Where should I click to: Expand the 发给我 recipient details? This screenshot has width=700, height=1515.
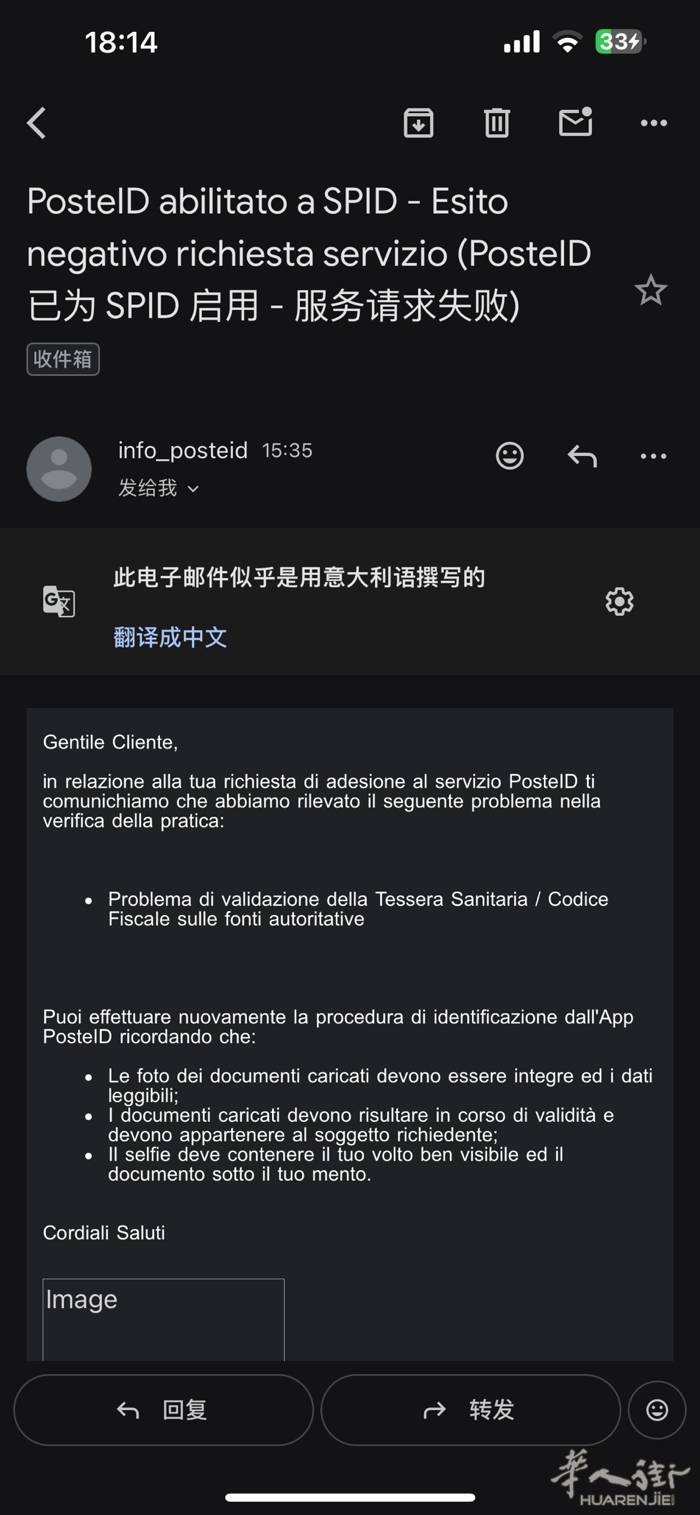(x=159, y=488)
